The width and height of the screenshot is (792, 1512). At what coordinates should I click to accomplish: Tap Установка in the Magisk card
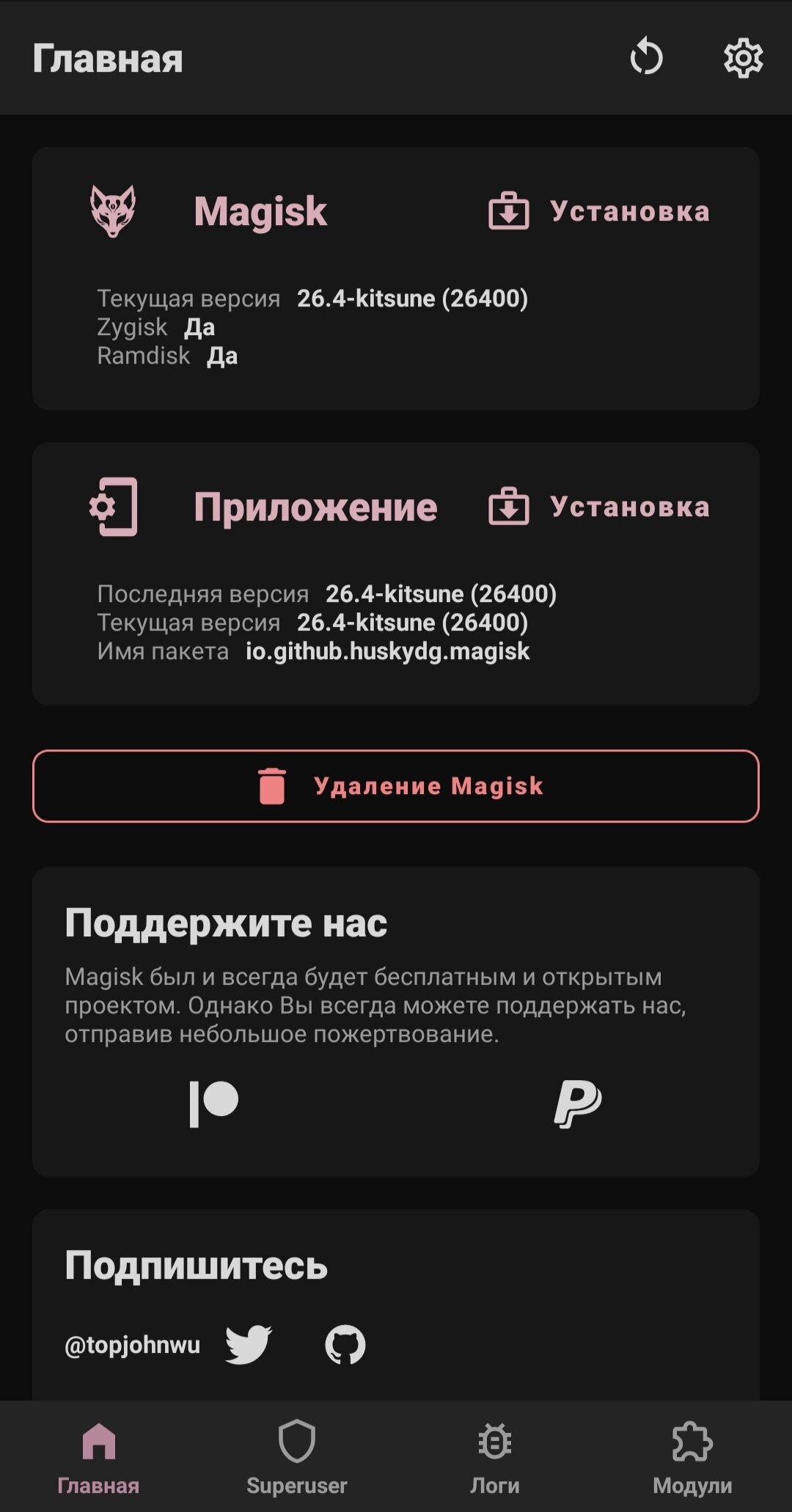[599, 211]
